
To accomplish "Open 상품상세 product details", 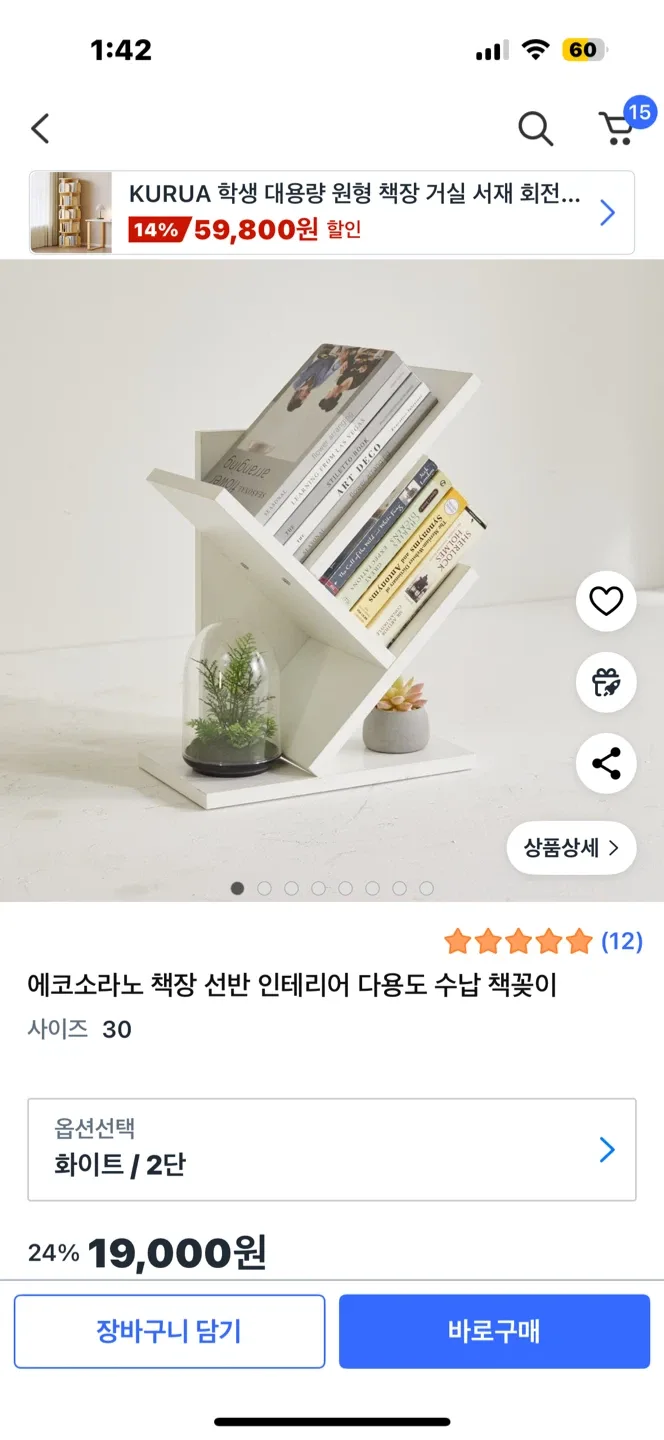I will pos(571,848).
